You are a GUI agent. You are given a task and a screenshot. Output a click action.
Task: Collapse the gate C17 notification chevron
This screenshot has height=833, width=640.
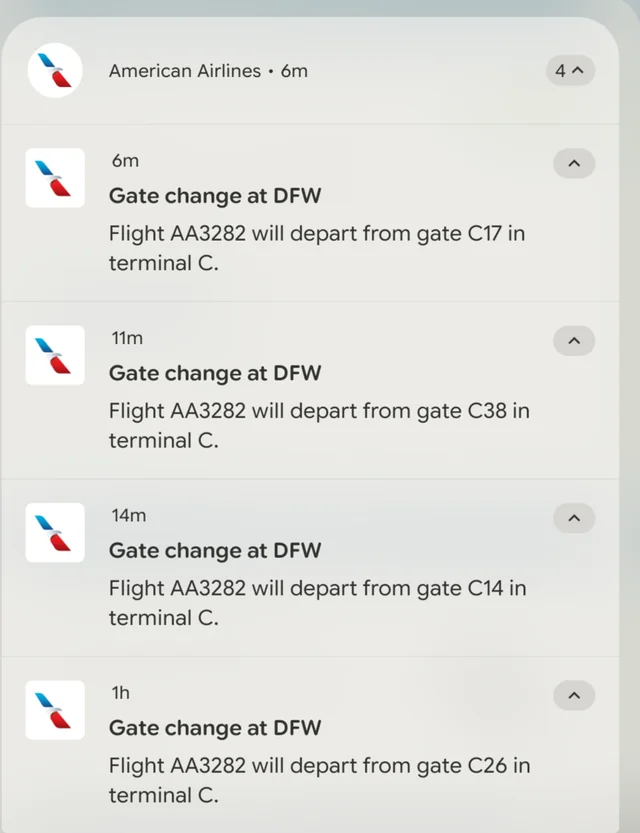pyautogui.click(x=573, y=163)
